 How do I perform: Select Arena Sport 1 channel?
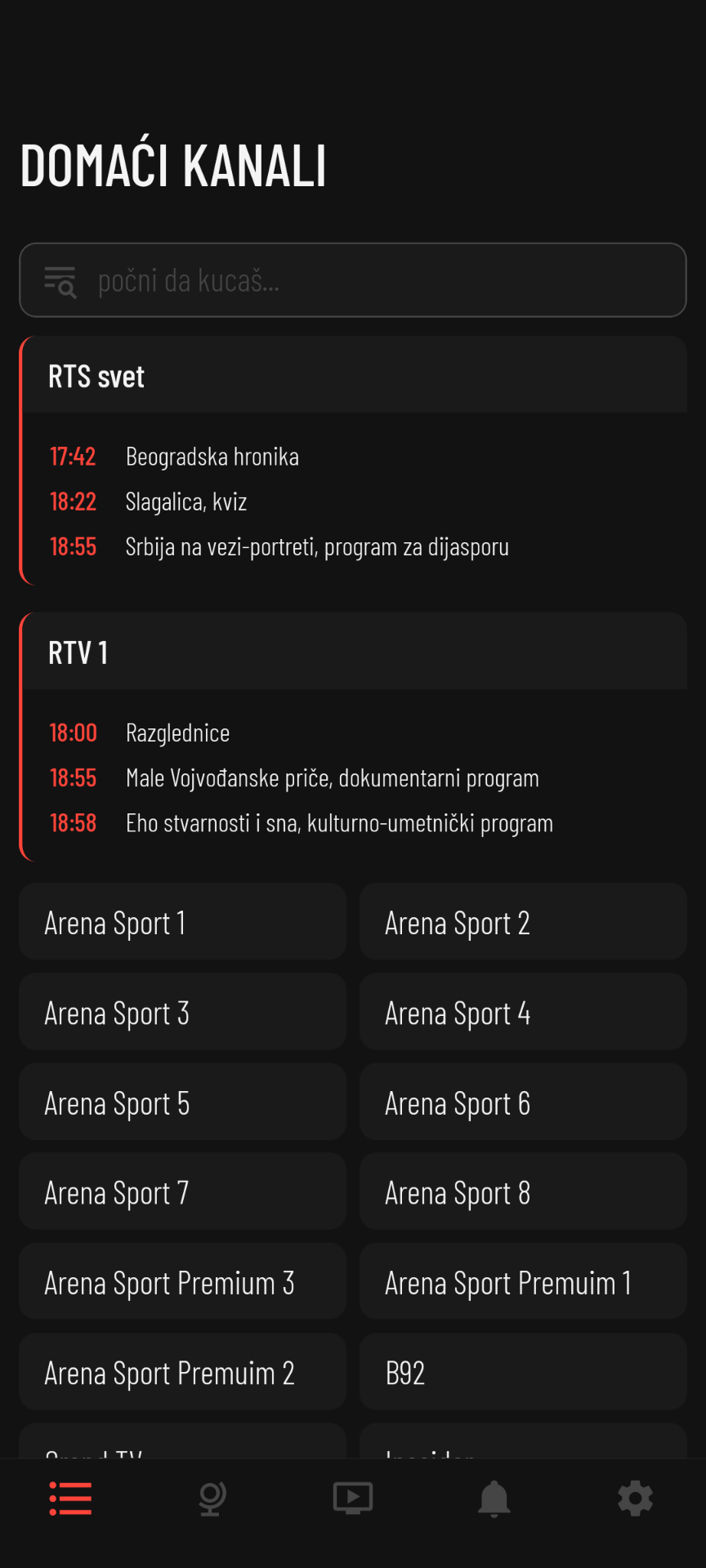[x=182, y=921]
